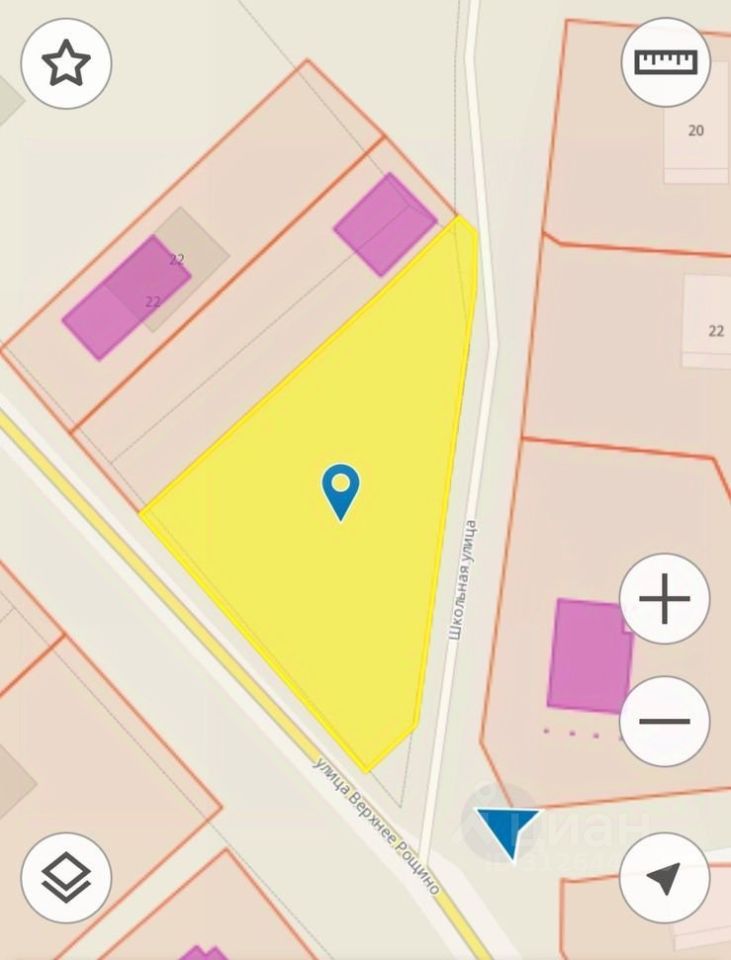Open the ruler measurement tool
The image size is (731, 960).
(665, 63)
